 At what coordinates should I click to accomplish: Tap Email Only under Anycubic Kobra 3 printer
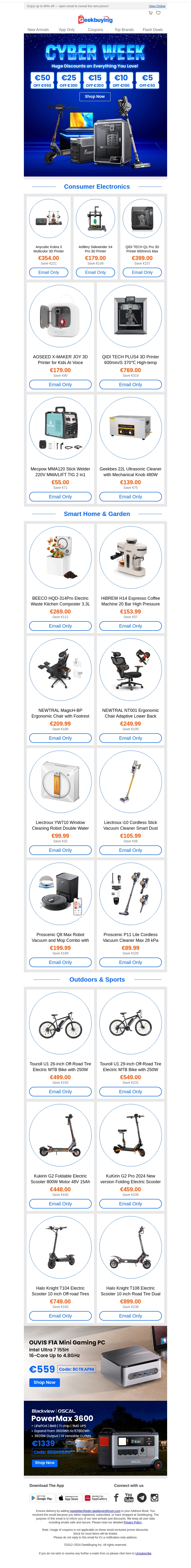click(x=49, y=272)
